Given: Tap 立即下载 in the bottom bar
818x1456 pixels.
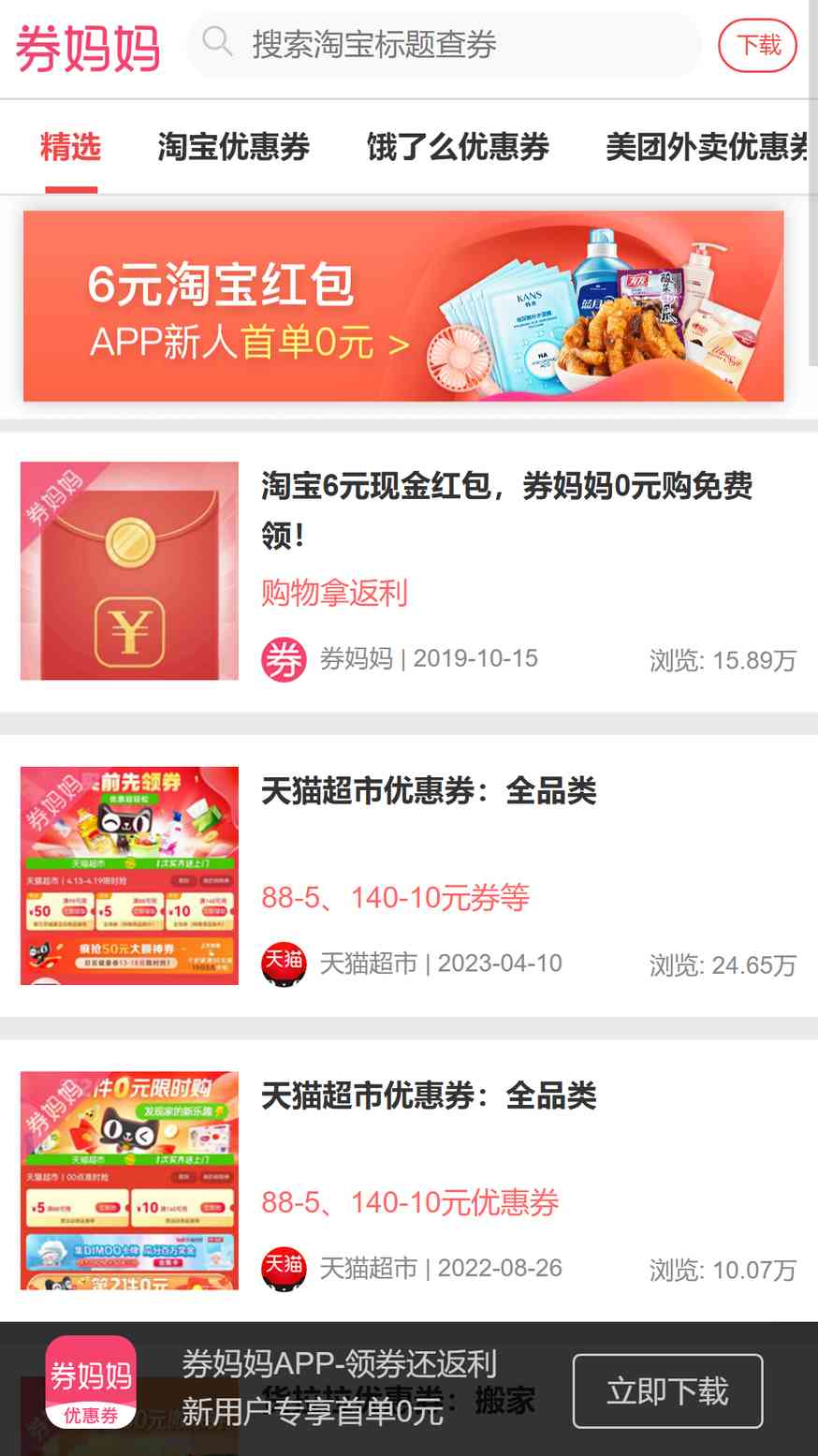Looking at the screenshot, I should click(x=667, y=1391).
